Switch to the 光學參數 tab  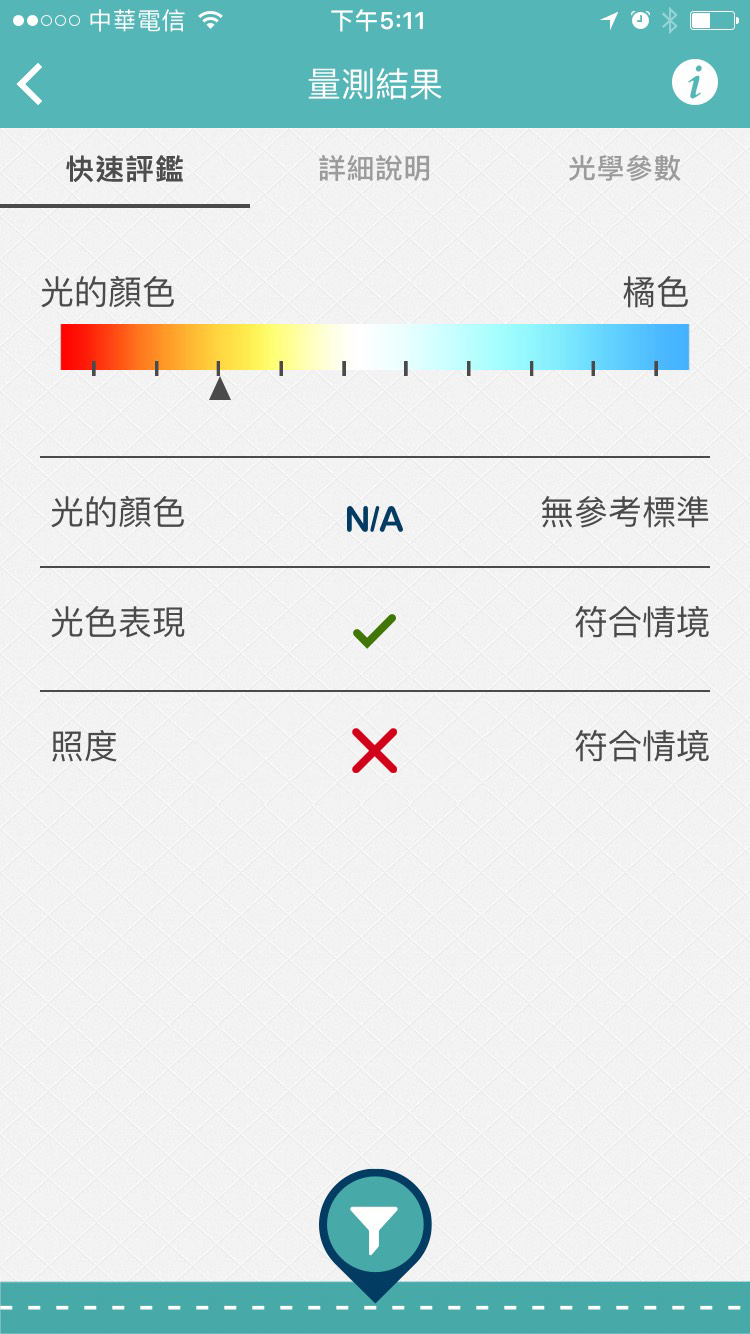(625, 169)
